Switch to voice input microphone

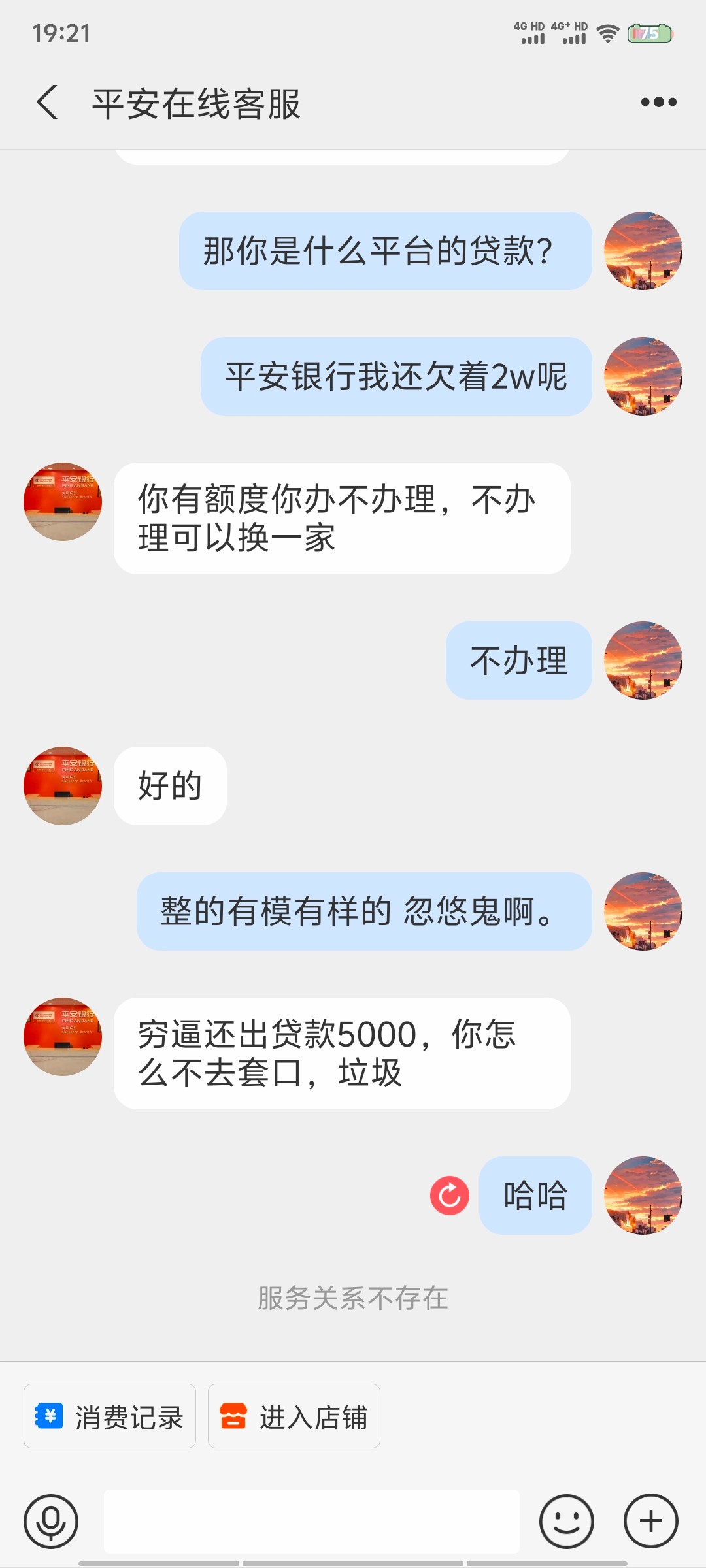51,1521
